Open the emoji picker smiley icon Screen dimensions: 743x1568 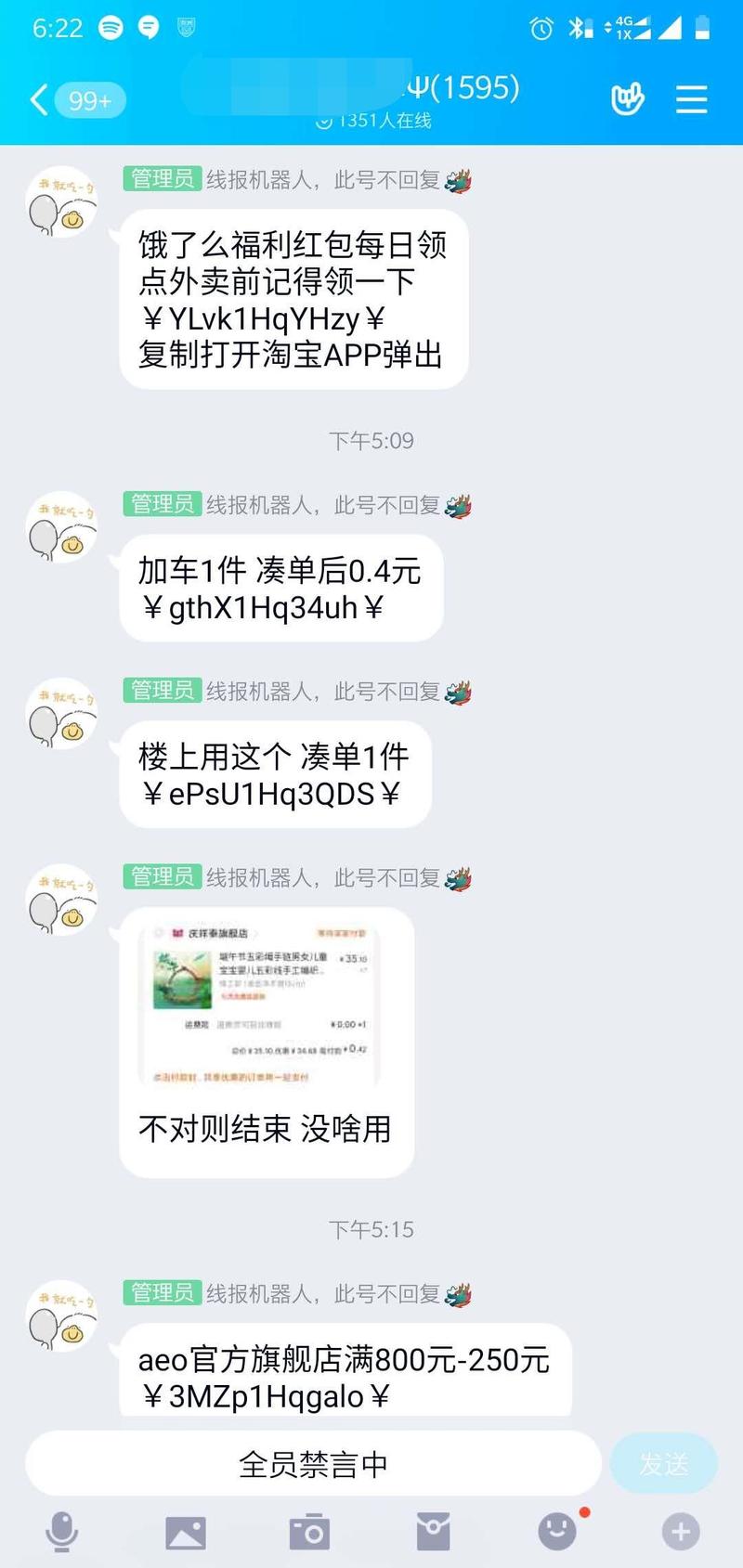(557, 1528)
